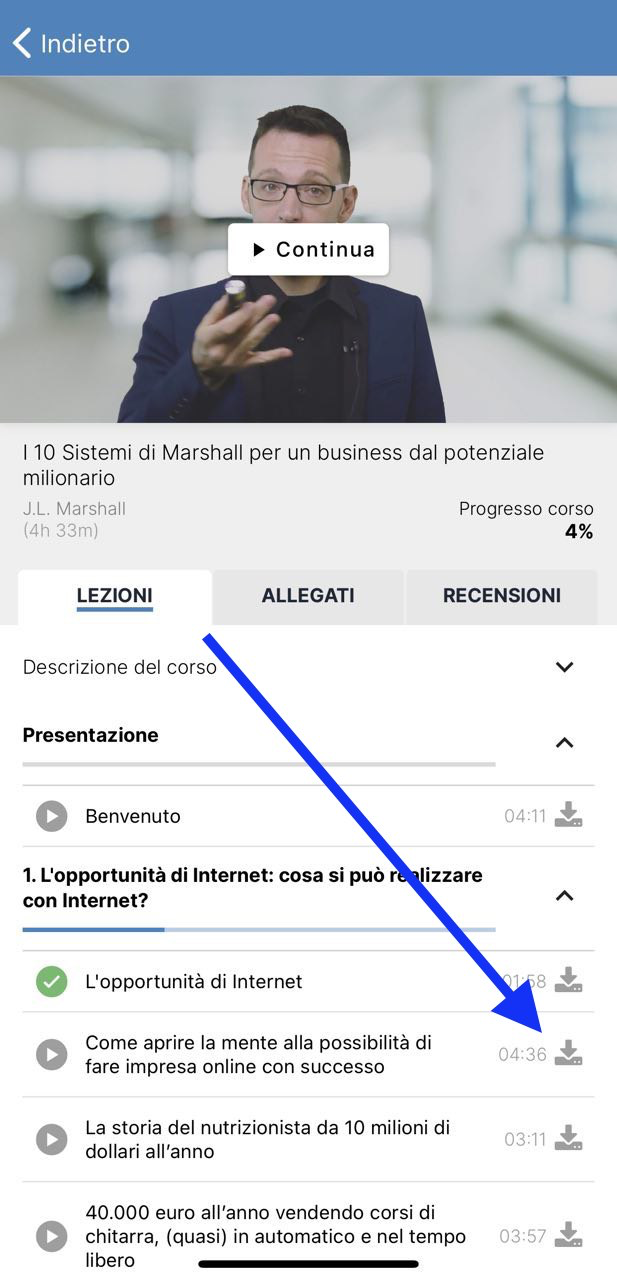Viewport: 617px width, 1280px height.
Task: Collapse the L'opportunità di Internet chapter
Action: pos(564,895)
